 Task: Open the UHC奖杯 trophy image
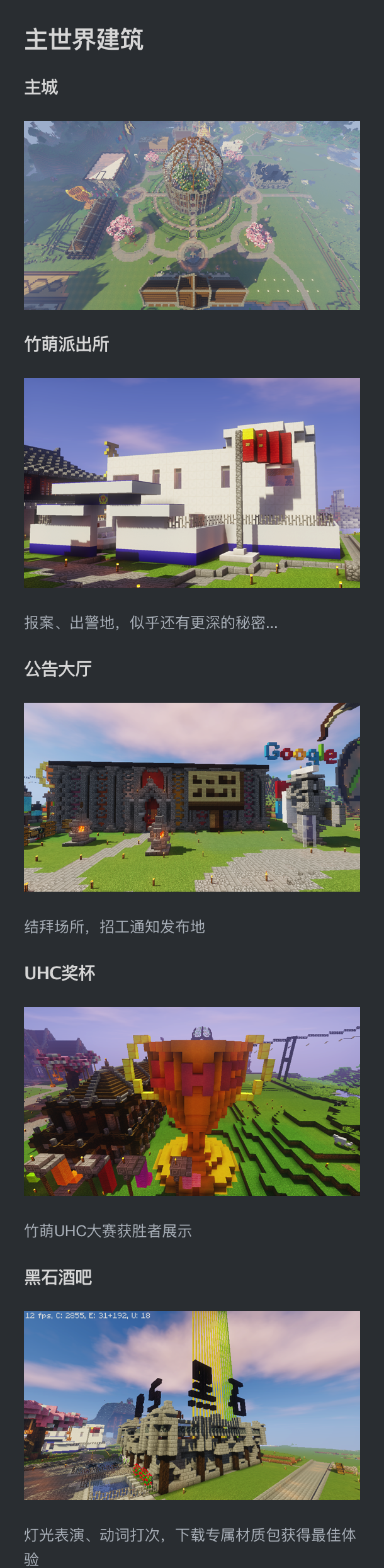coord(192,1101)
